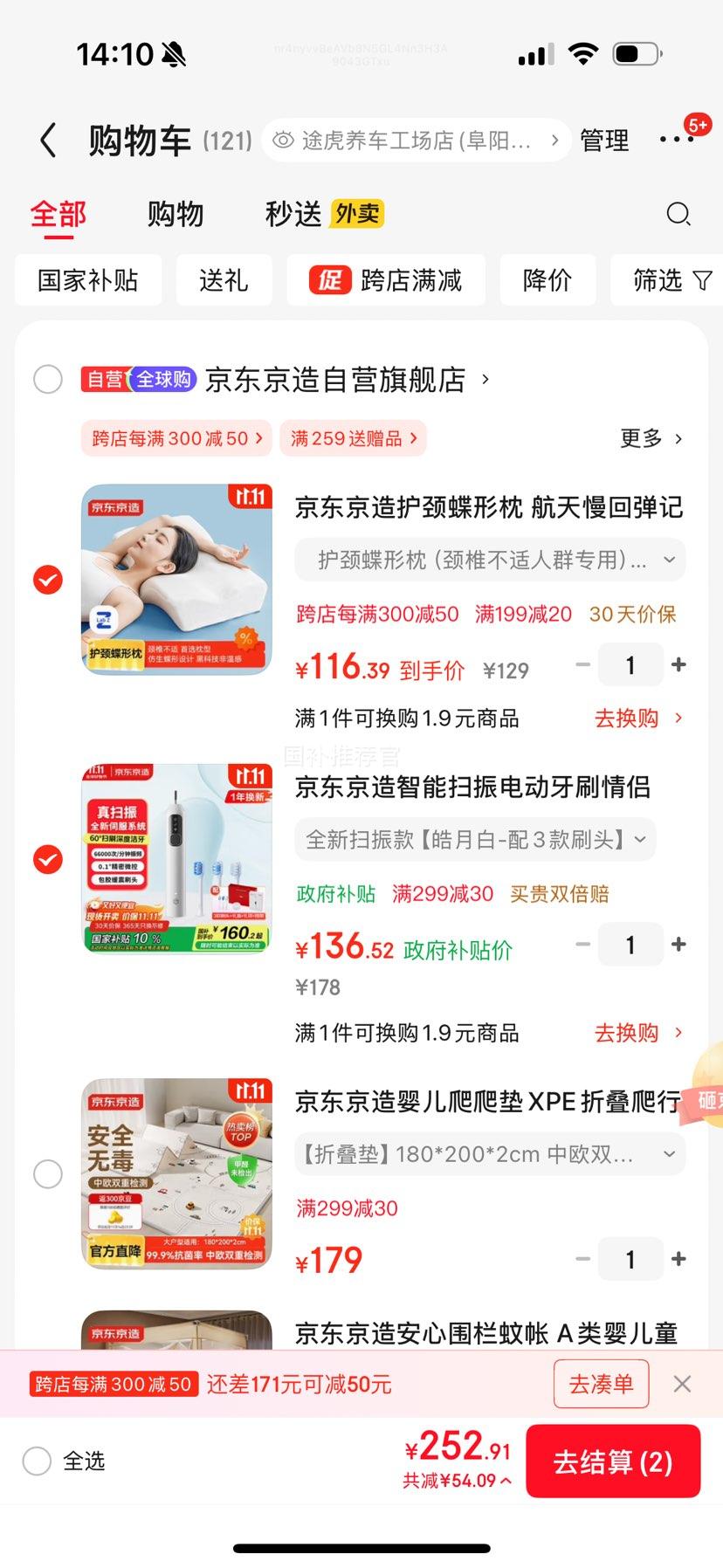Tap 管理 to manage cart items
This screenshot has width=723, height=1568.
pyautogui.click(x=604, y=141)
